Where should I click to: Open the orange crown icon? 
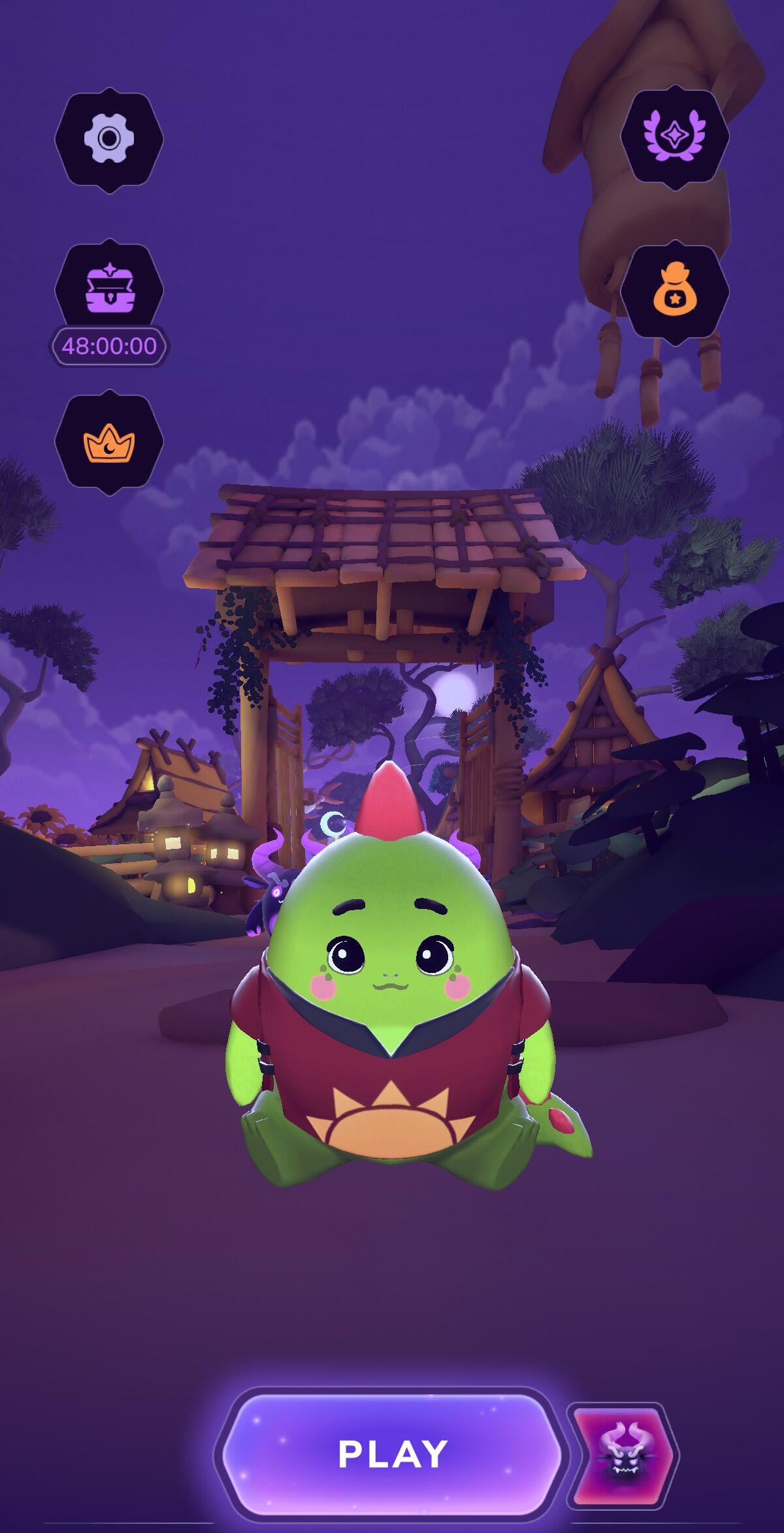109,443
